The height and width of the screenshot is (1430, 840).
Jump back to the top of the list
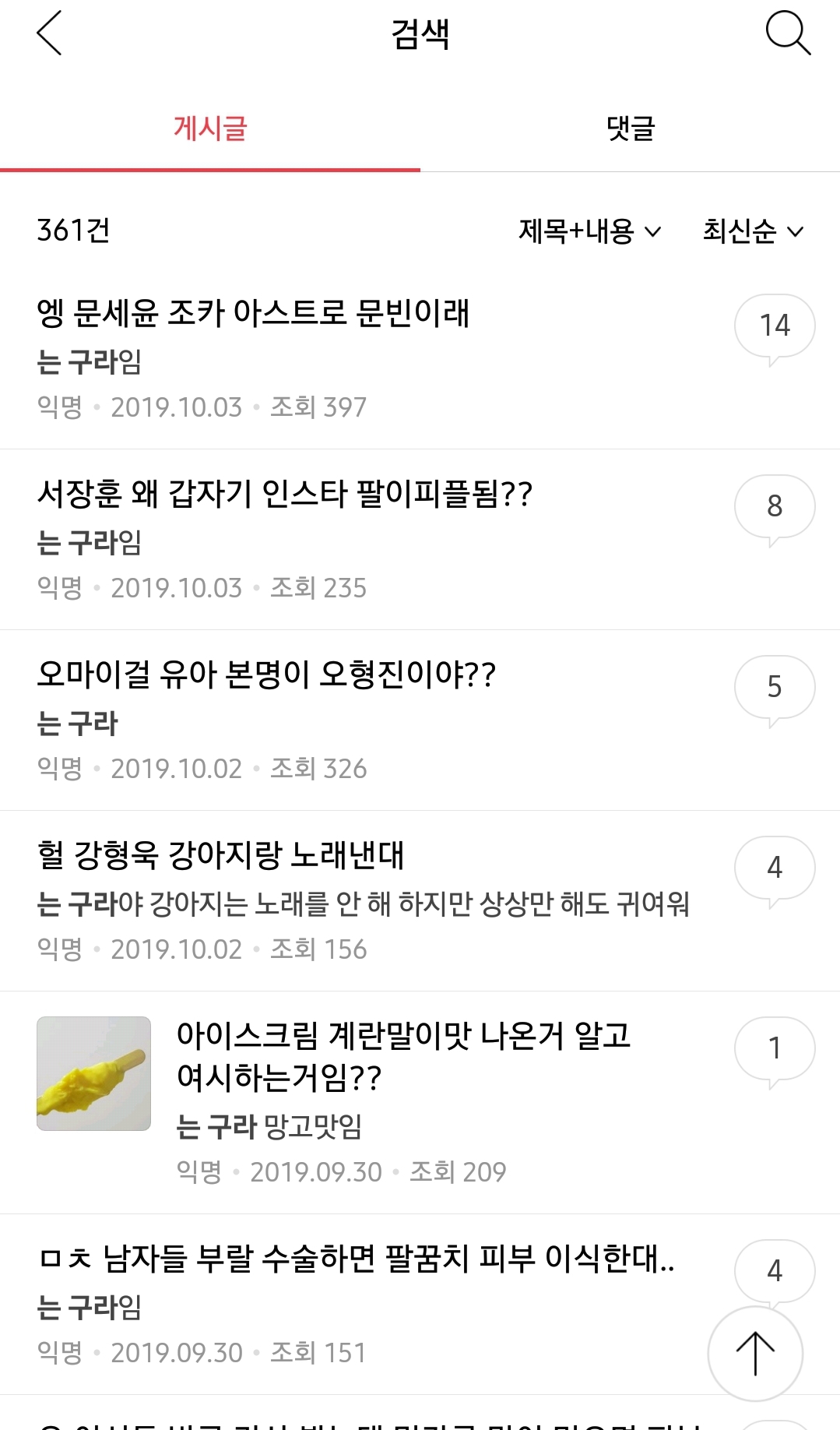[x=755, y=1354]
